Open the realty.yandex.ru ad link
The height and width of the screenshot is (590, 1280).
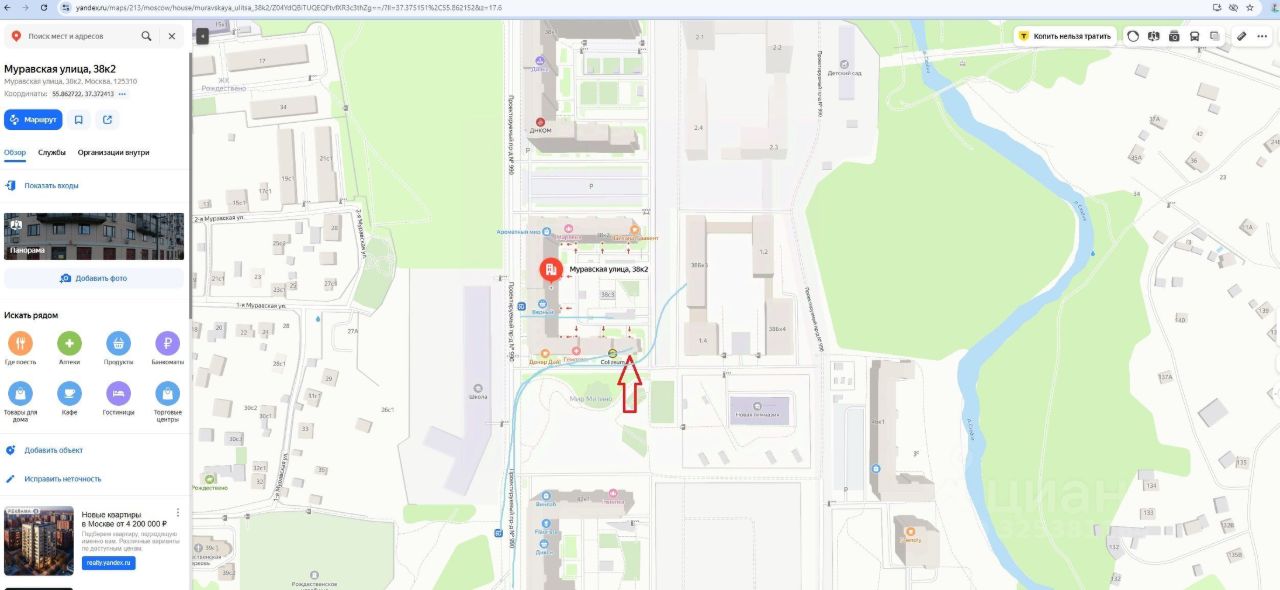(x=108, y=563)
